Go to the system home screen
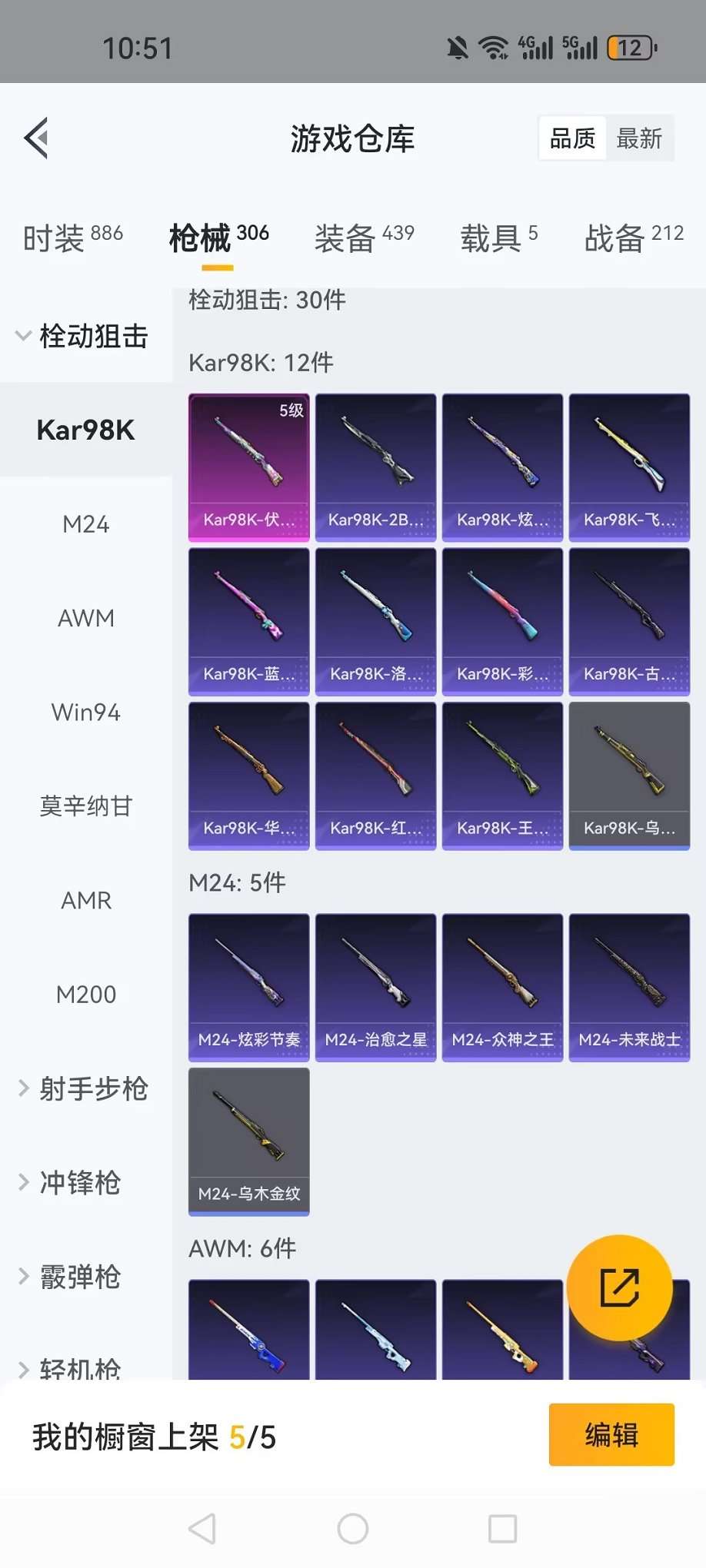This screenshot has width=706, height=1568. coord(353,1528)
